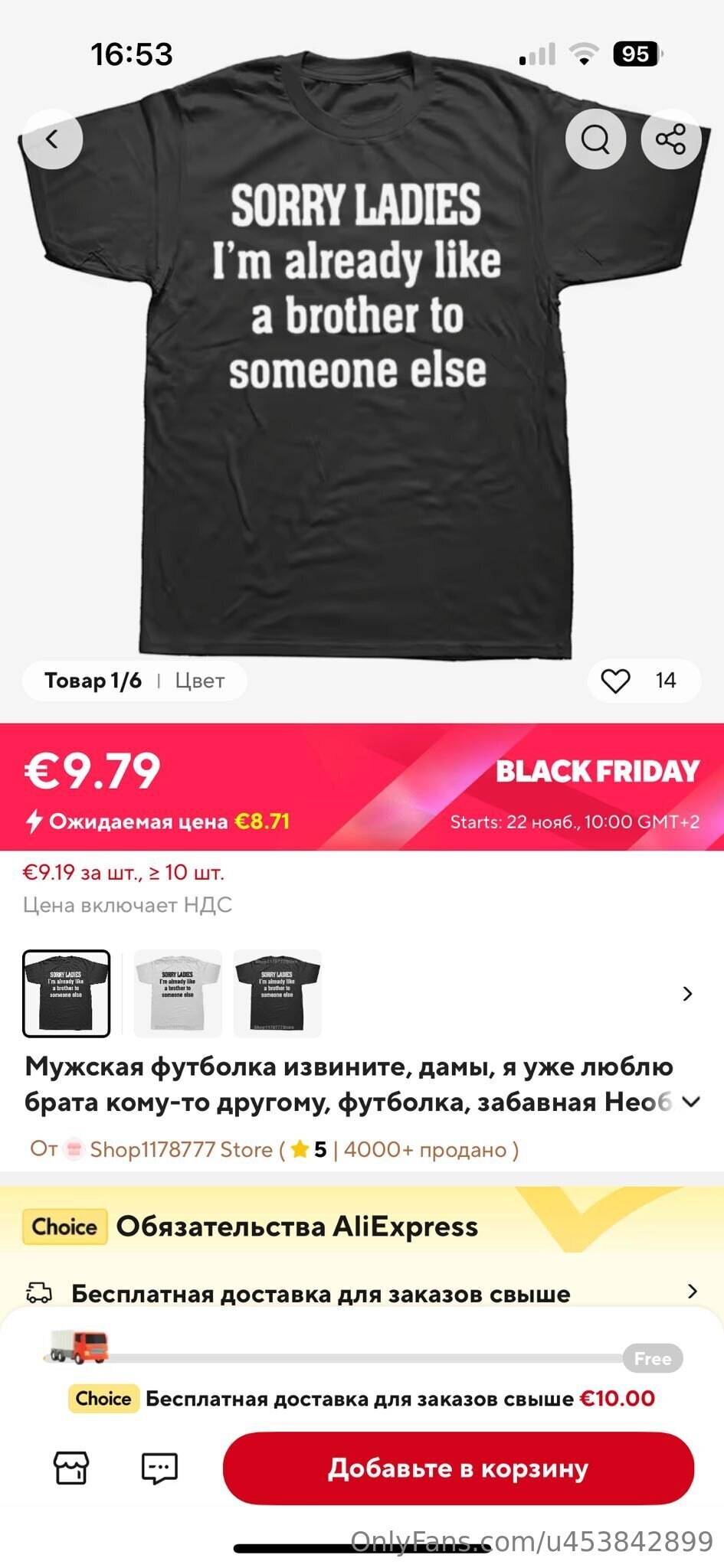This screenshot has height=1568, width=724.
Task: Go back using the arrow icon
Action: [52, 139]
